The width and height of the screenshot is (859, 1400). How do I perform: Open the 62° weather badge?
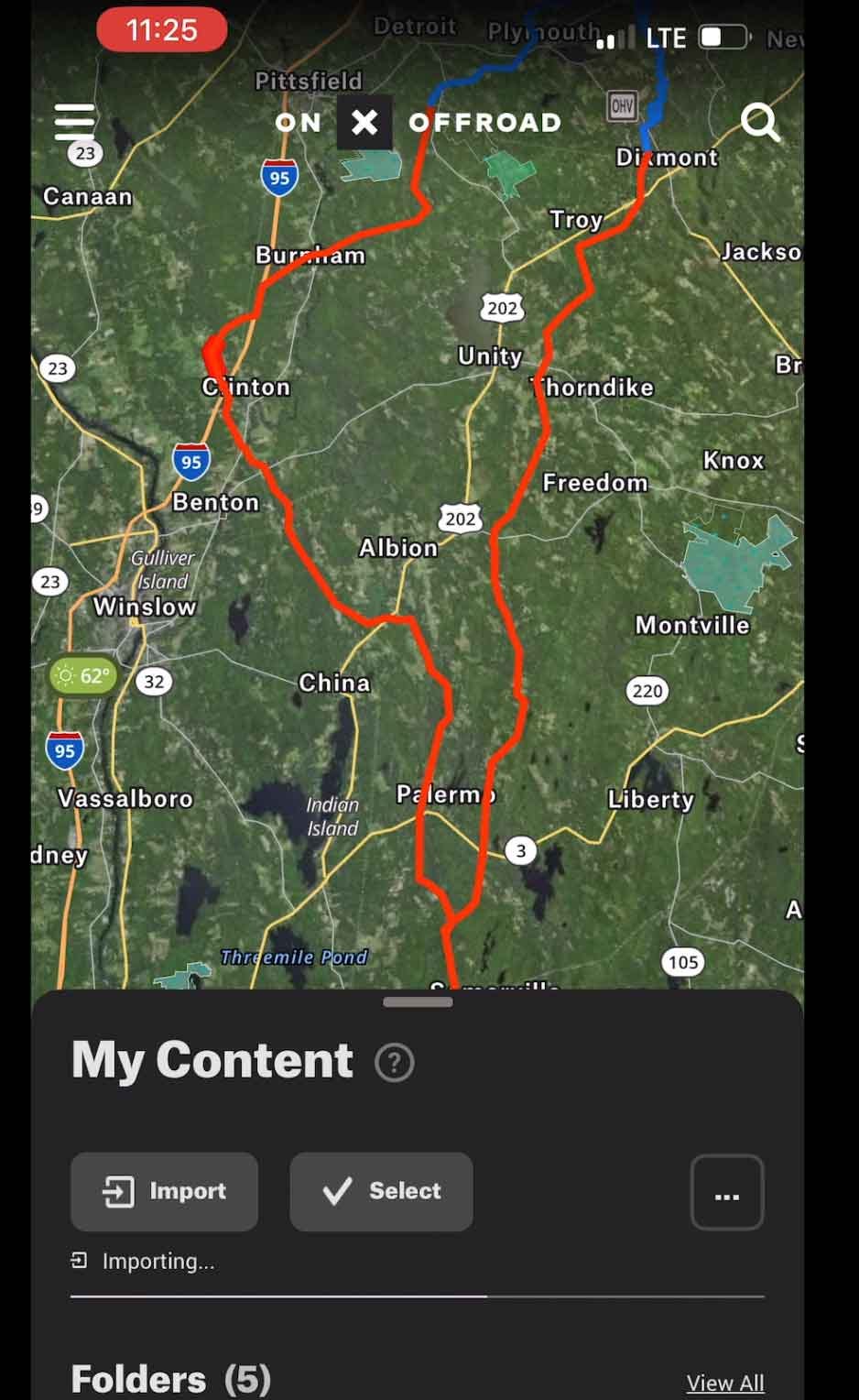click(x=83, y=676)
